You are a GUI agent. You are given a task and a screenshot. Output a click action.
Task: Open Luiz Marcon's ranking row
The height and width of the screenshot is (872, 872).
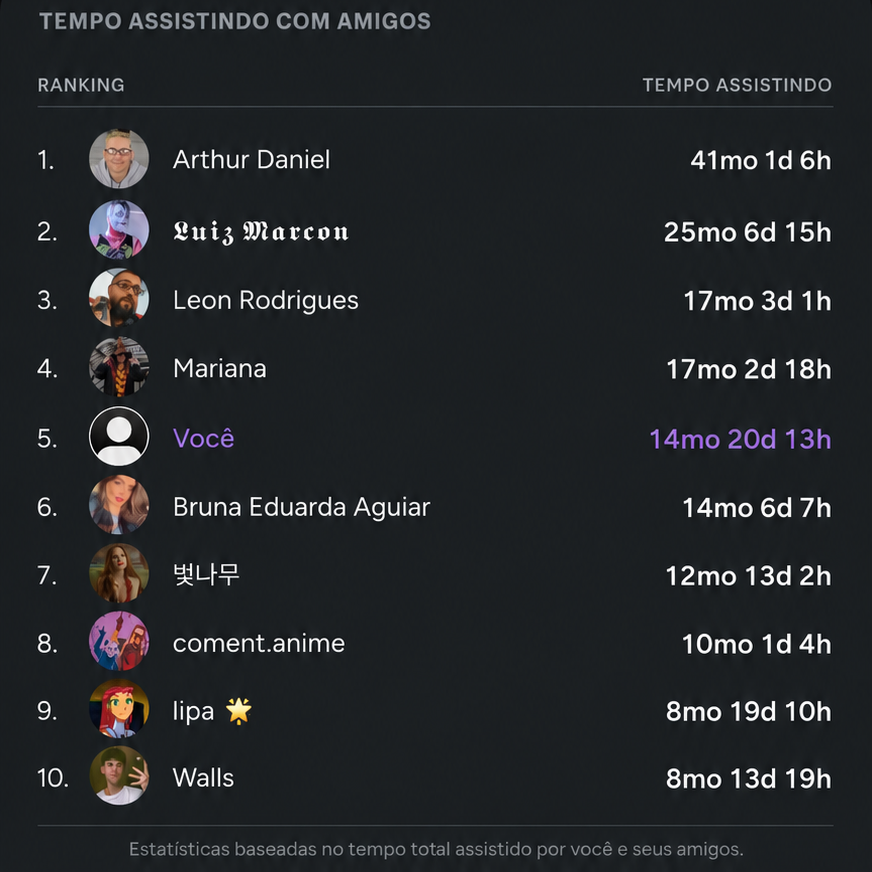[435, 231]
